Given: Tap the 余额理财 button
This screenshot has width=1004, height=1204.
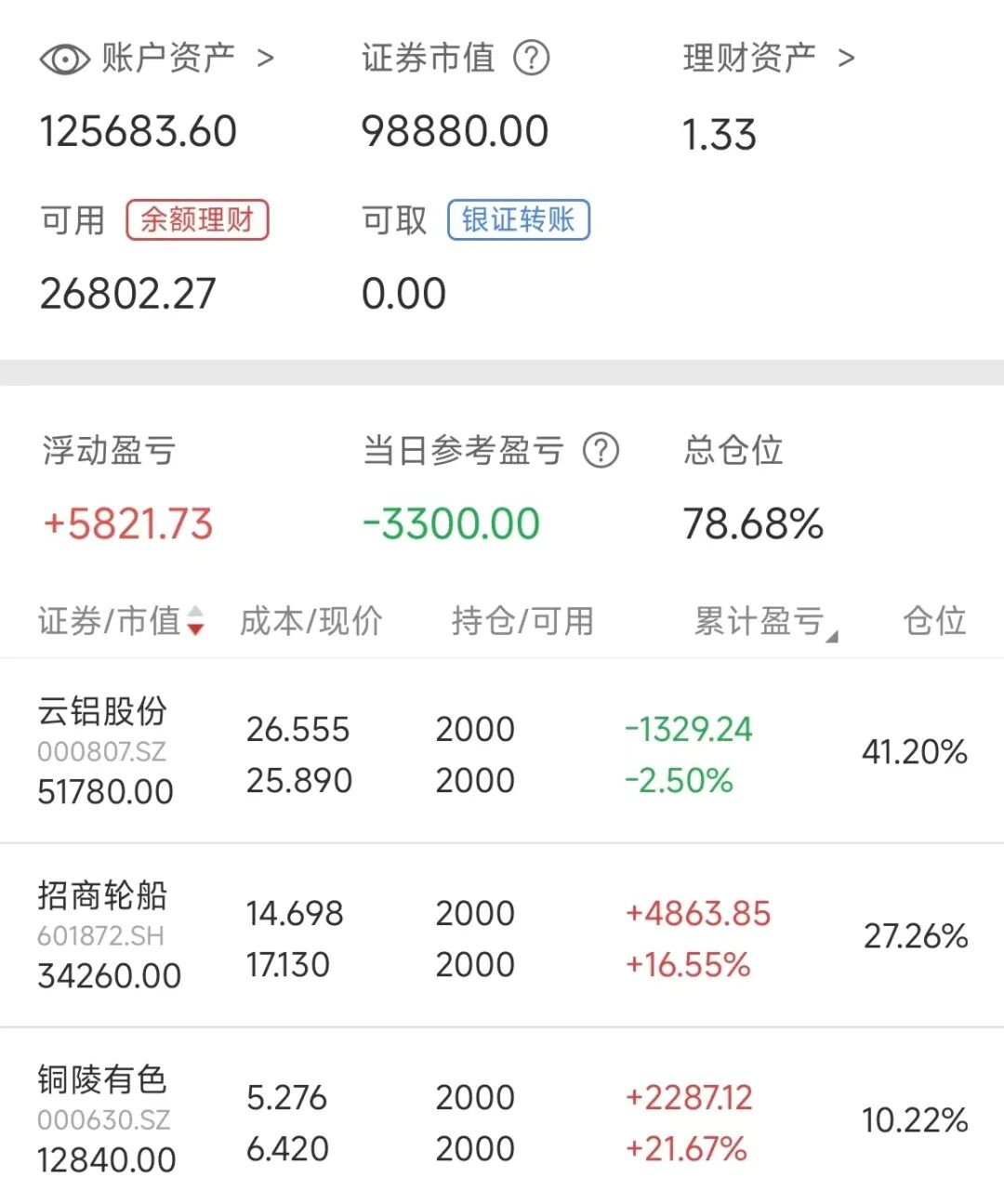Looking at the screenshot, I should pos(197,220).
